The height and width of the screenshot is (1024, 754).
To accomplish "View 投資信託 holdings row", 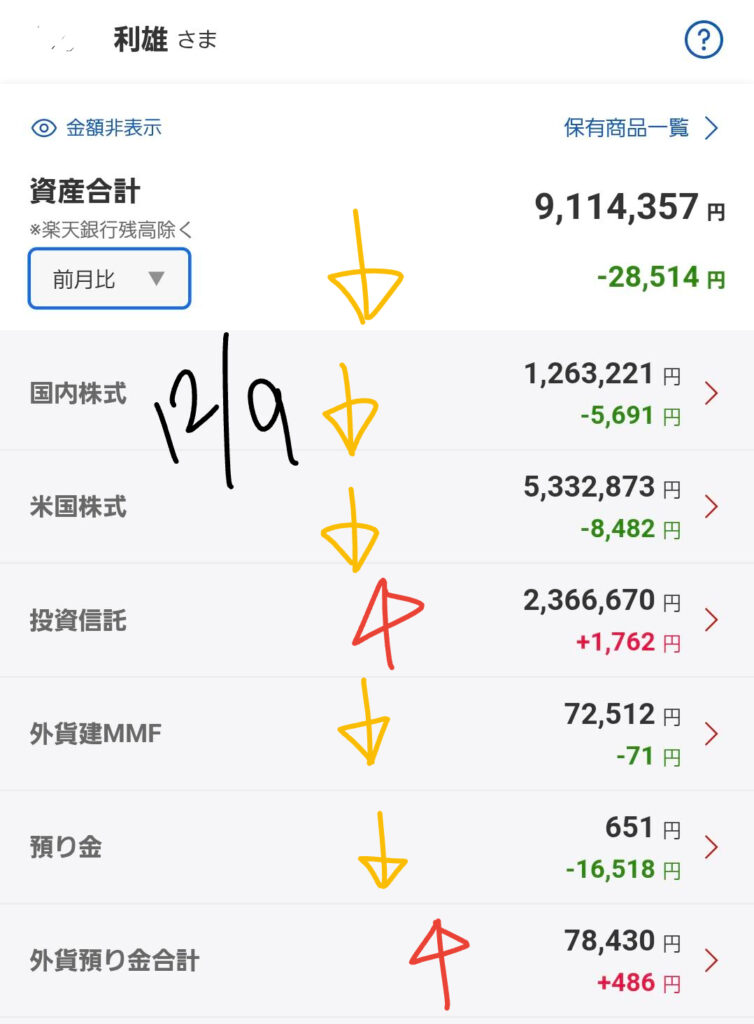I will [377, 621].
